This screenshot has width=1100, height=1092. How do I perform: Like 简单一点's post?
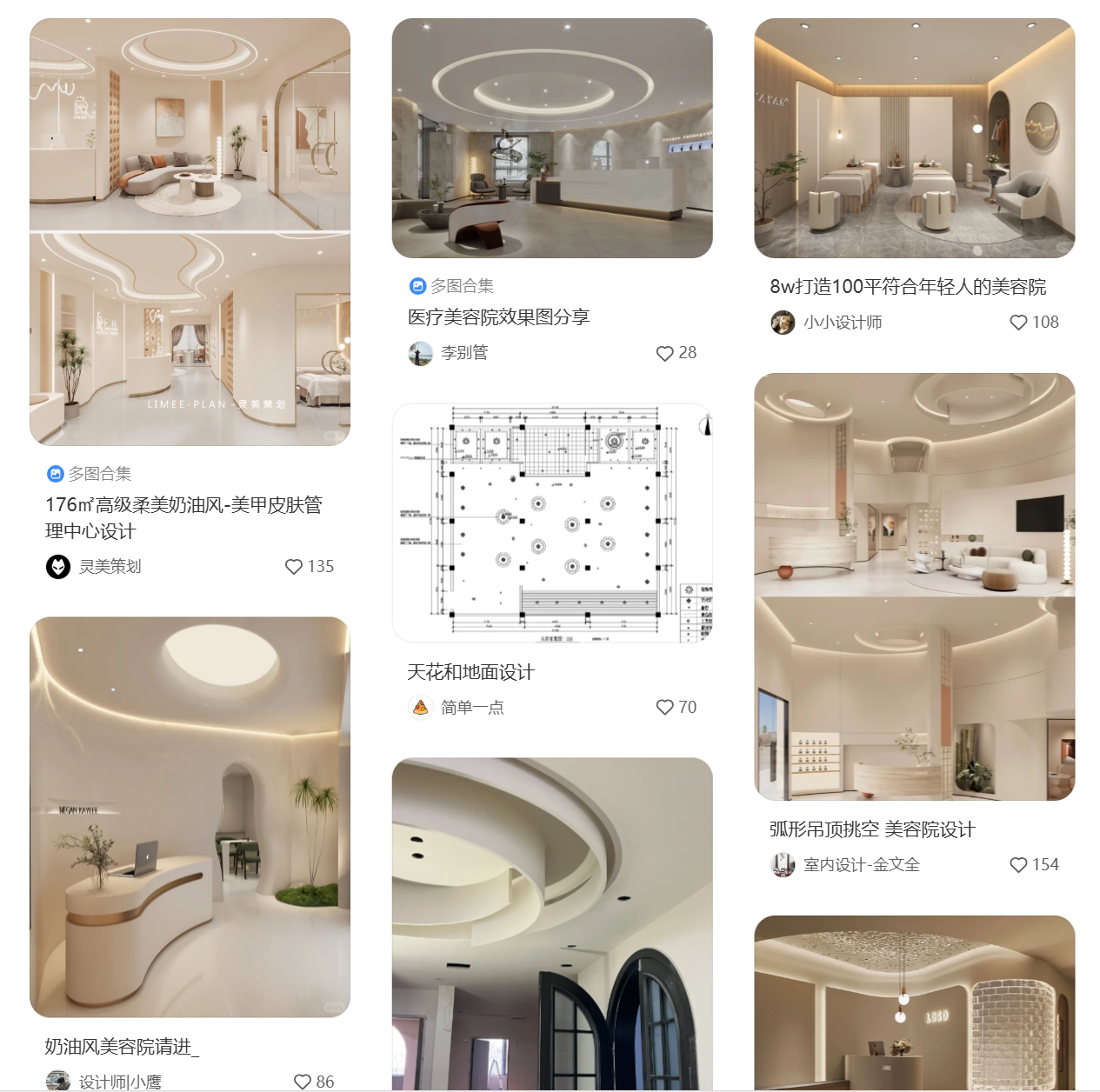pyautogui.click(x=664, y=708)
